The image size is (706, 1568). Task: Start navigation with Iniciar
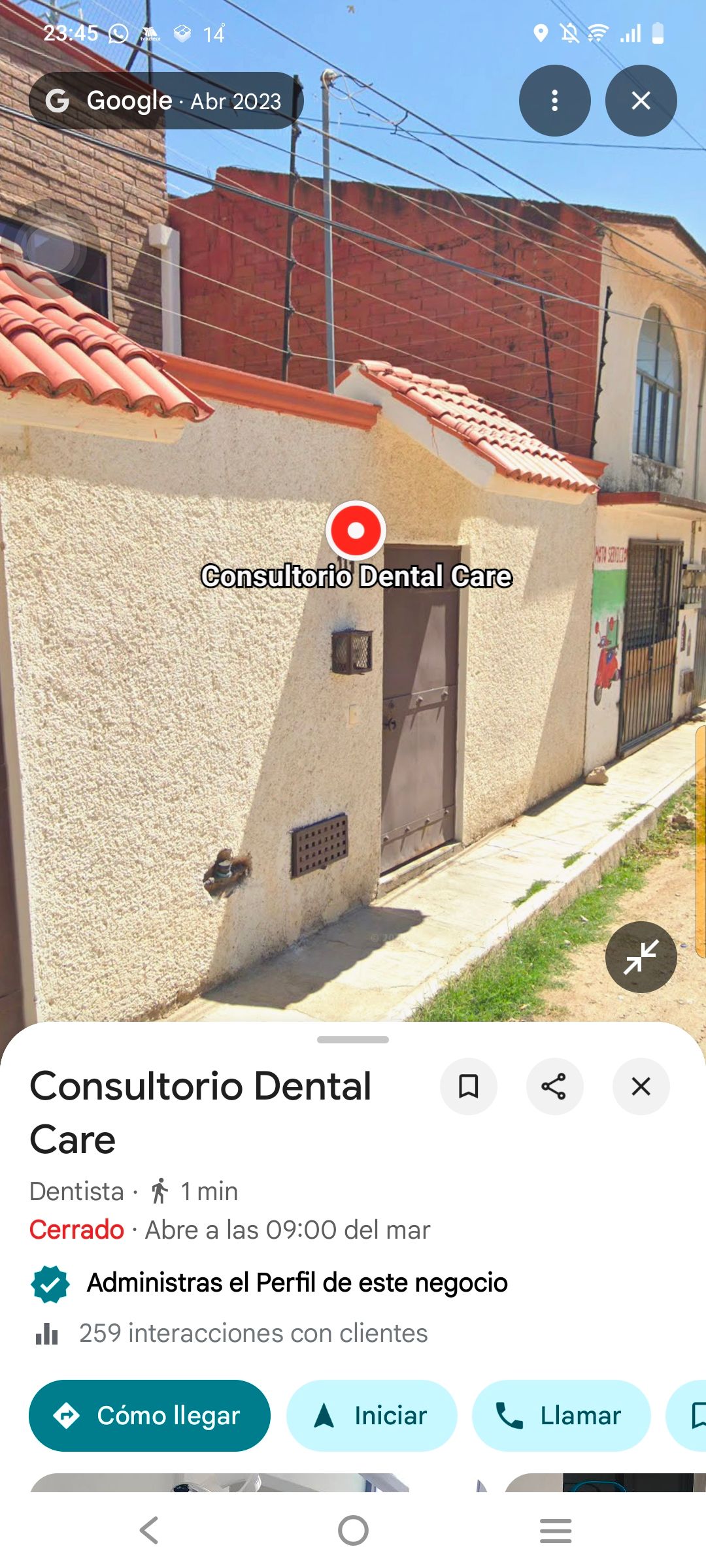pyautogui.click(x=371, y=1416)
